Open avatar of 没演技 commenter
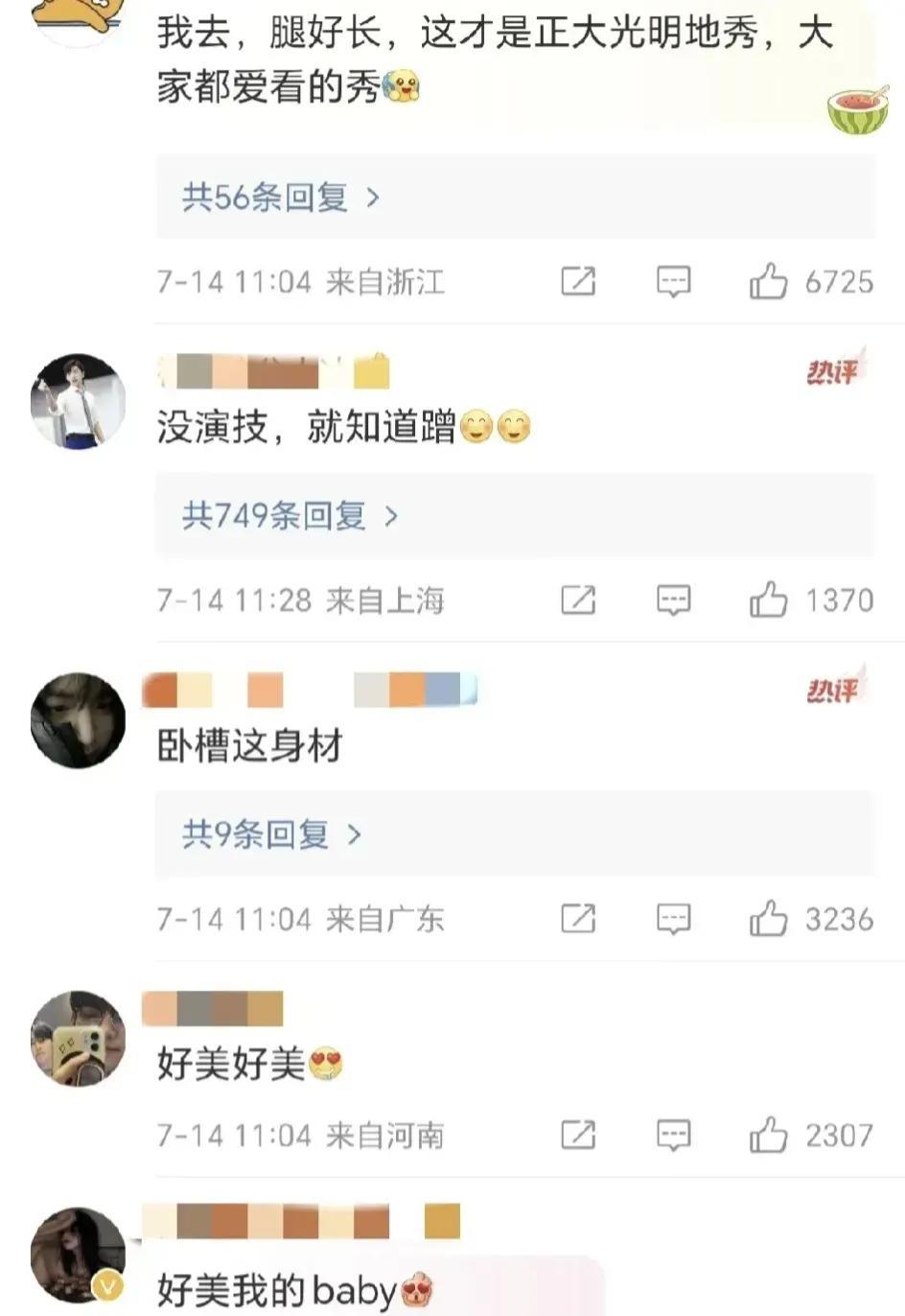The image size is (905, 1316). coord(79,401)
